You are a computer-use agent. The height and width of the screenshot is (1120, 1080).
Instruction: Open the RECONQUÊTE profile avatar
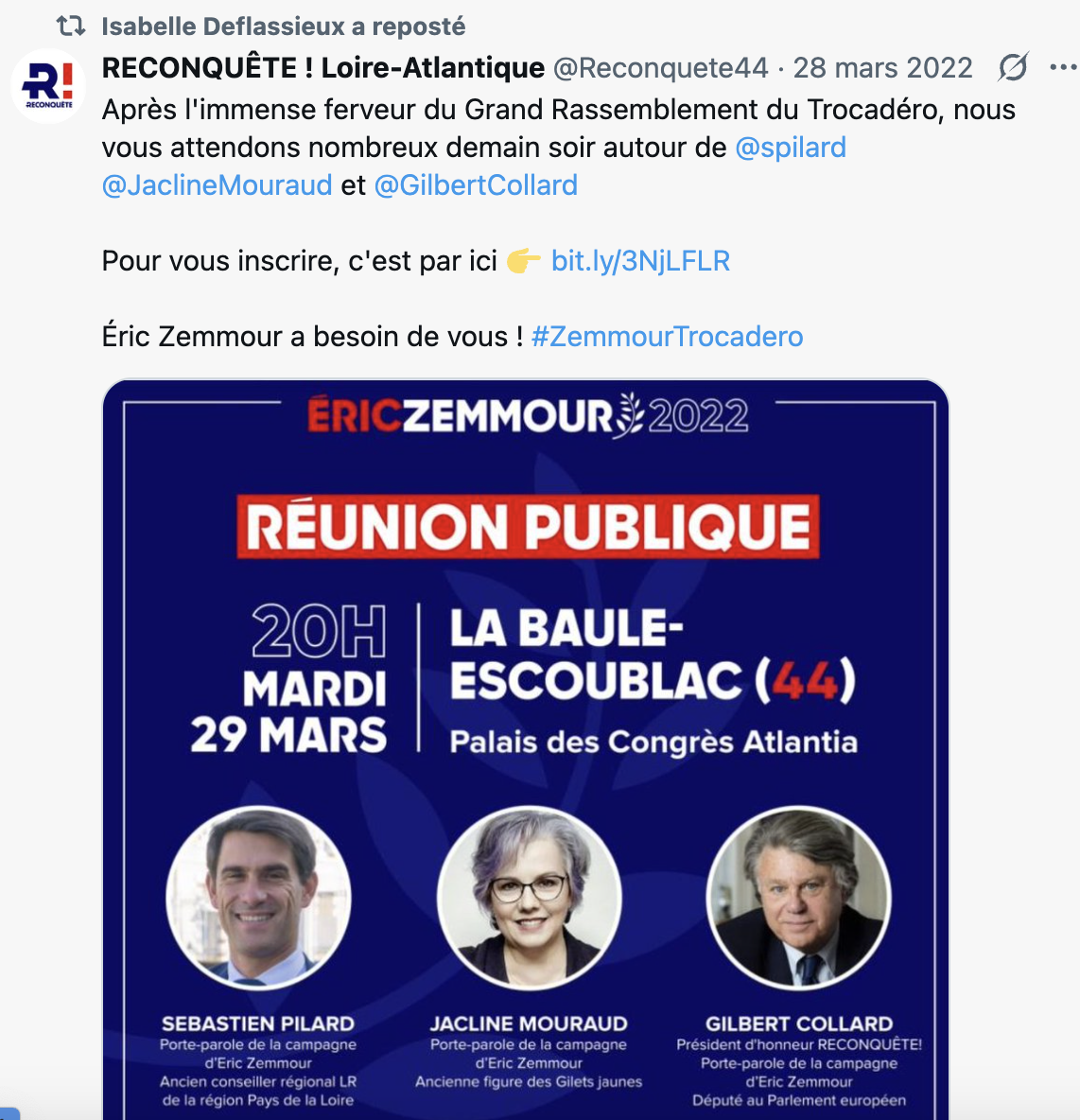coord(48,86)
